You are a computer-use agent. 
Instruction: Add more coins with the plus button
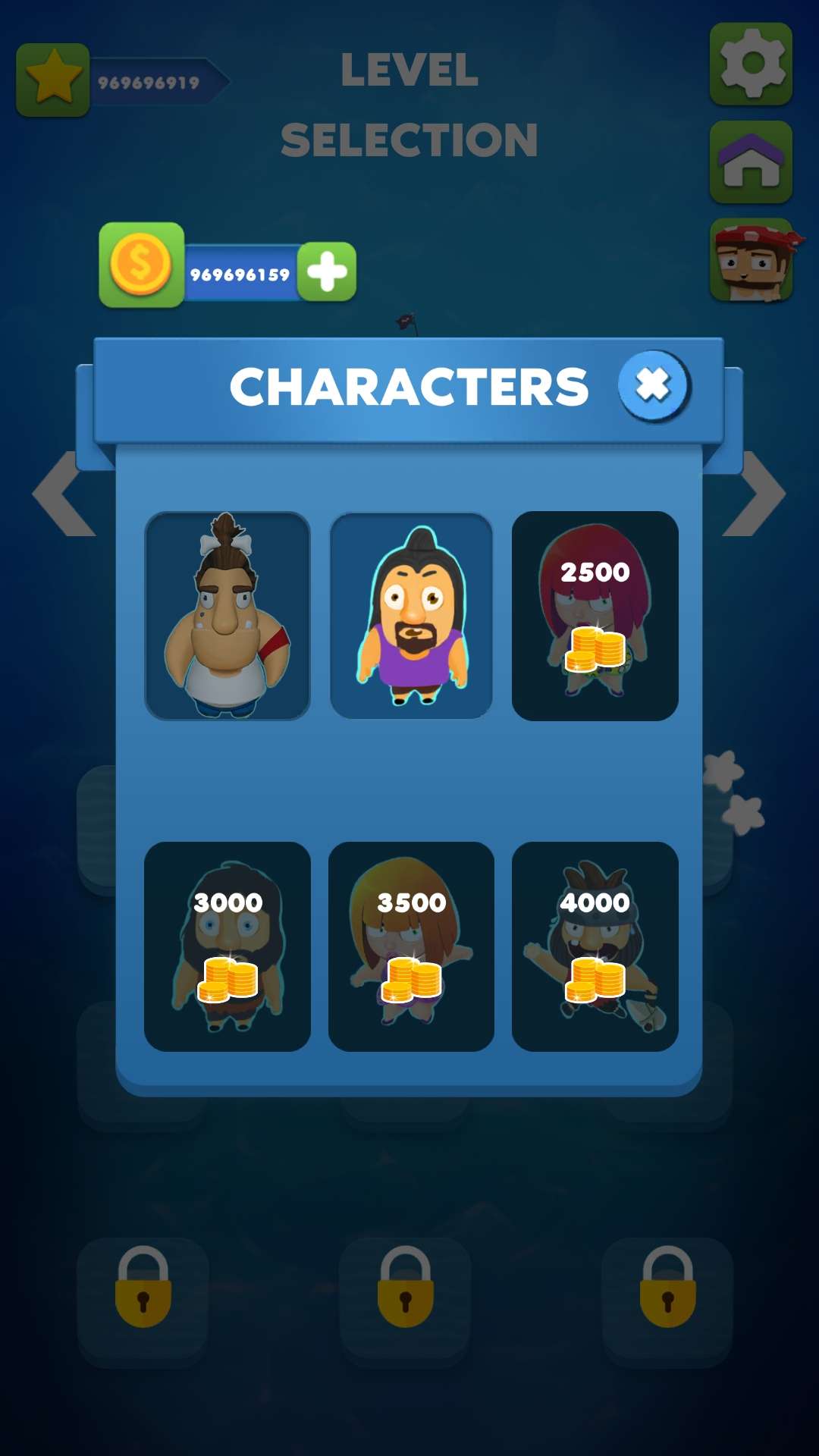point(327,272)
